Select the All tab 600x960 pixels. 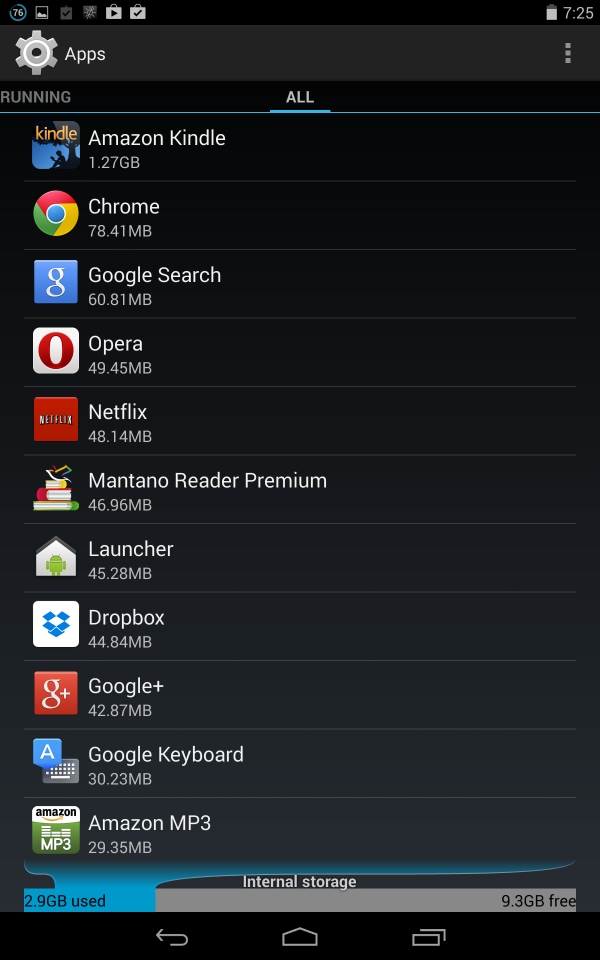tap(300, 97)
